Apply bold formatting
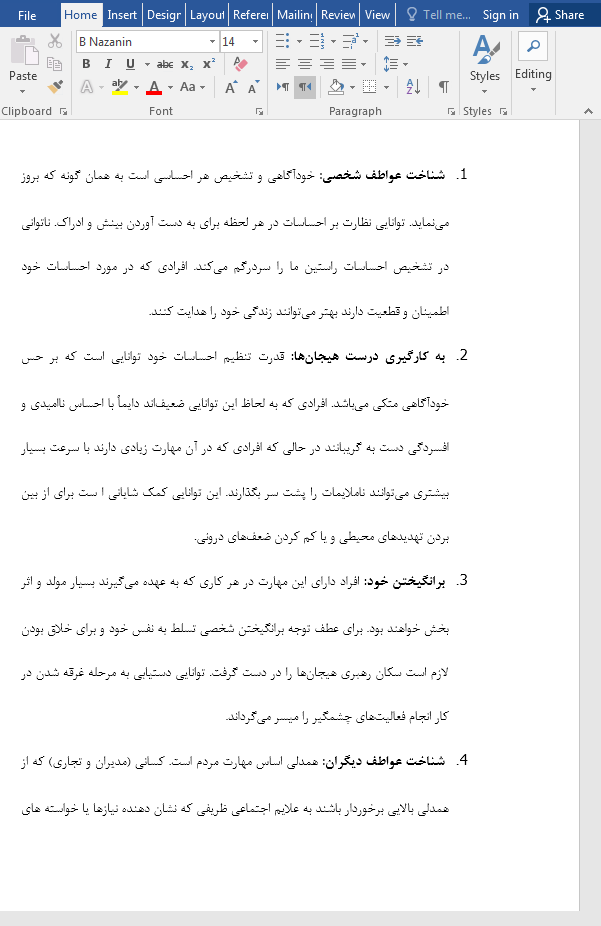This screenshot has height=926, width=601. click(x=85, y=64)
